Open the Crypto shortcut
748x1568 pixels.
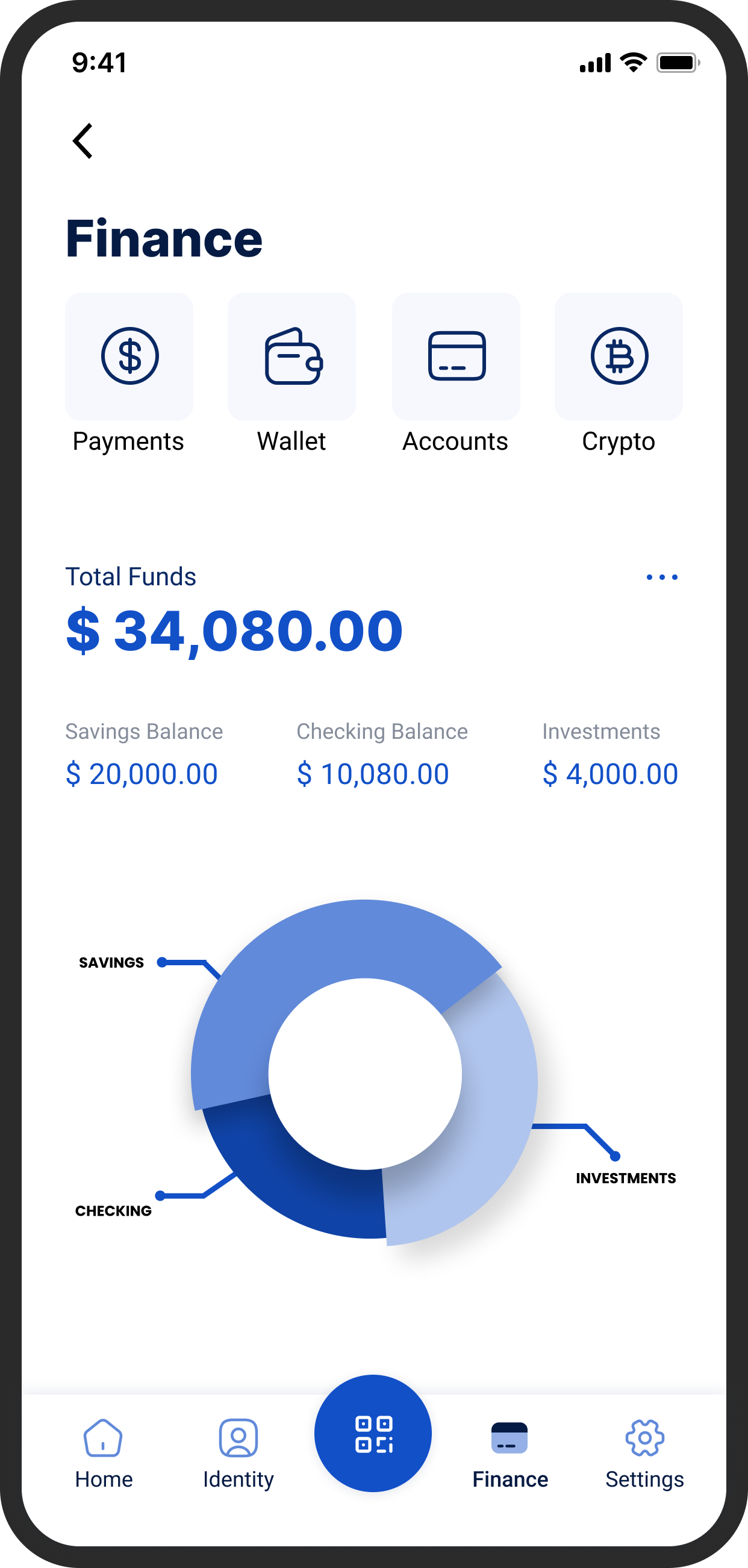pyautogui.click(x=619, y=356)
